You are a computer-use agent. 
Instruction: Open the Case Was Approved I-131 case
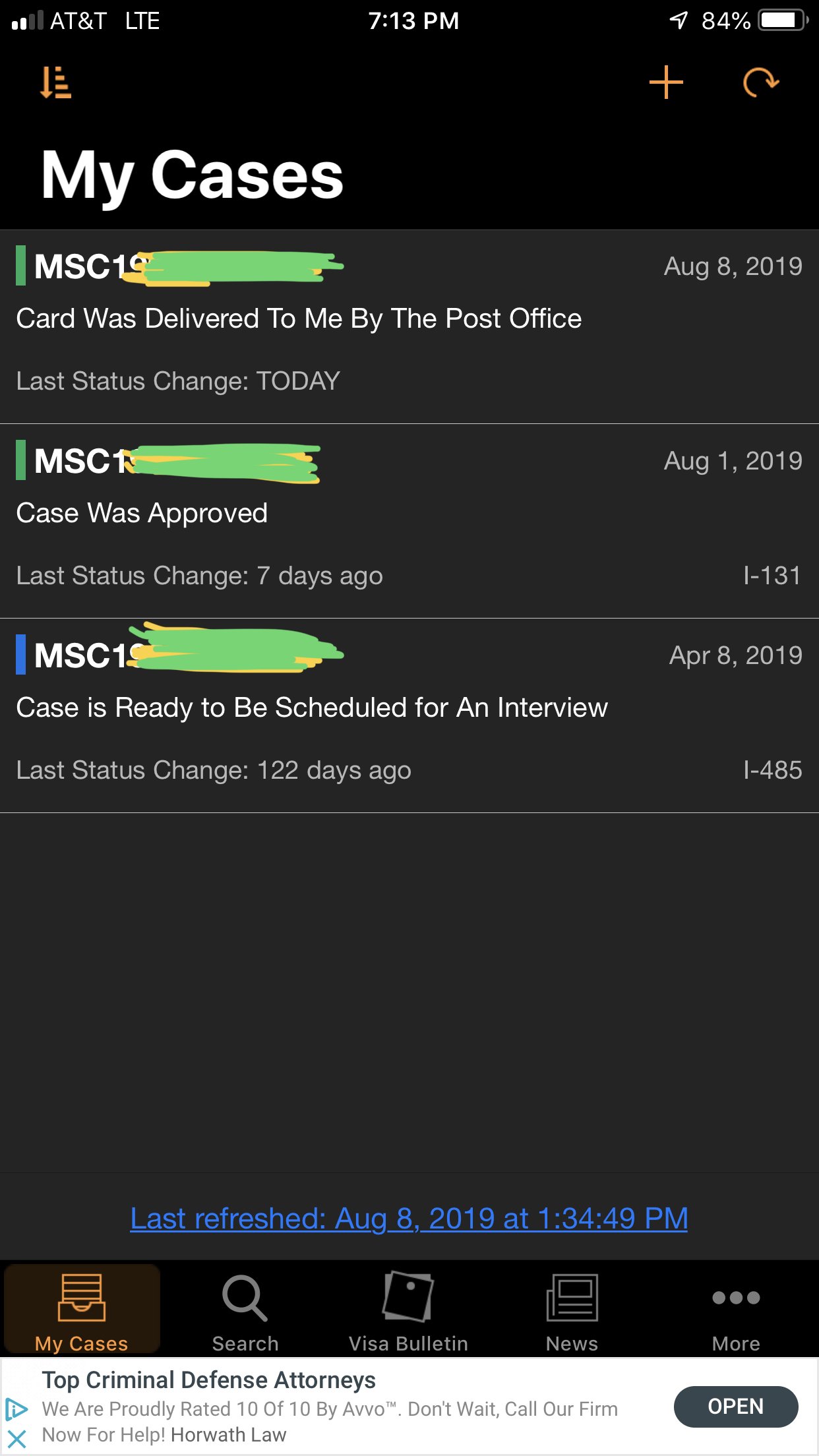point(409,520)
